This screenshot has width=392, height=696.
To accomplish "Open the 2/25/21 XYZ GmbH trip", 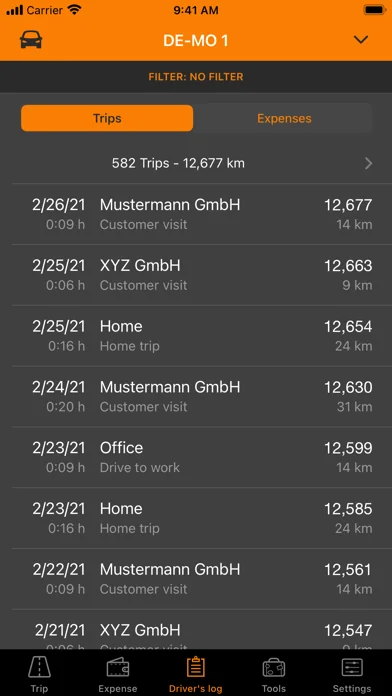I will point(196,275).
